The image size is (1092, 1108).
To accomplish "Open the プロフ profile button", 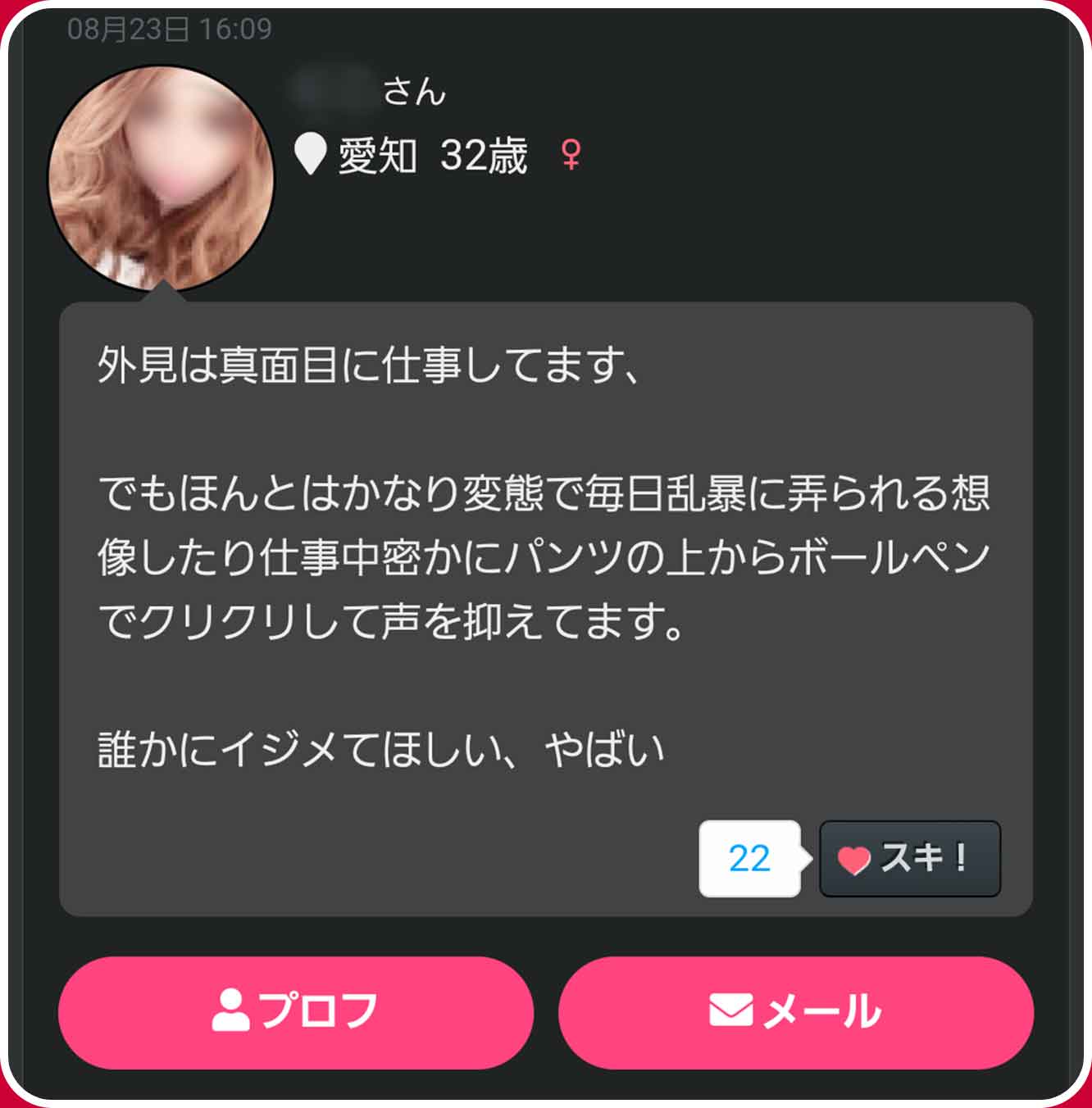I will click(296, 1012).
